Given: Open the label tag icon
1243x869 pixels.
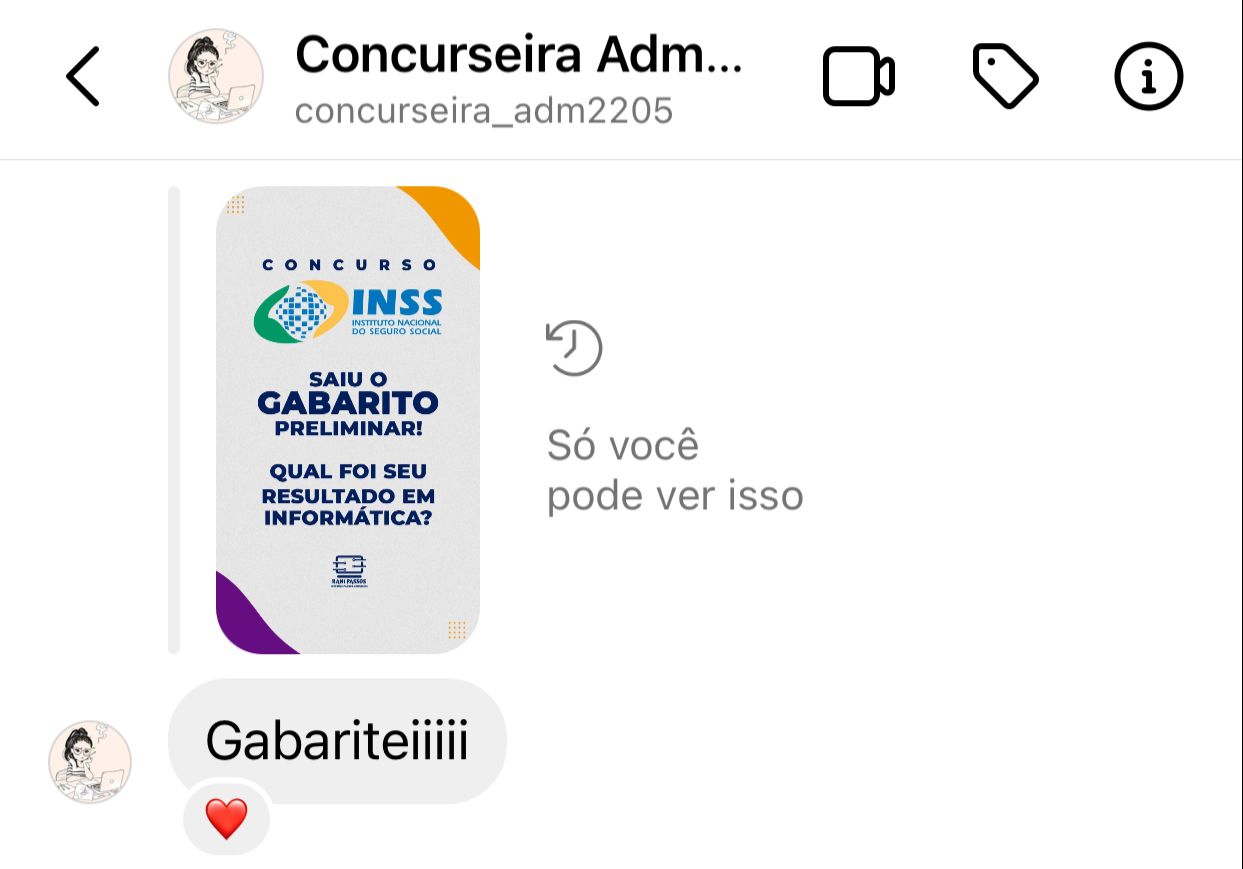Looking at the screenshot, I should tap(1005, 77).
